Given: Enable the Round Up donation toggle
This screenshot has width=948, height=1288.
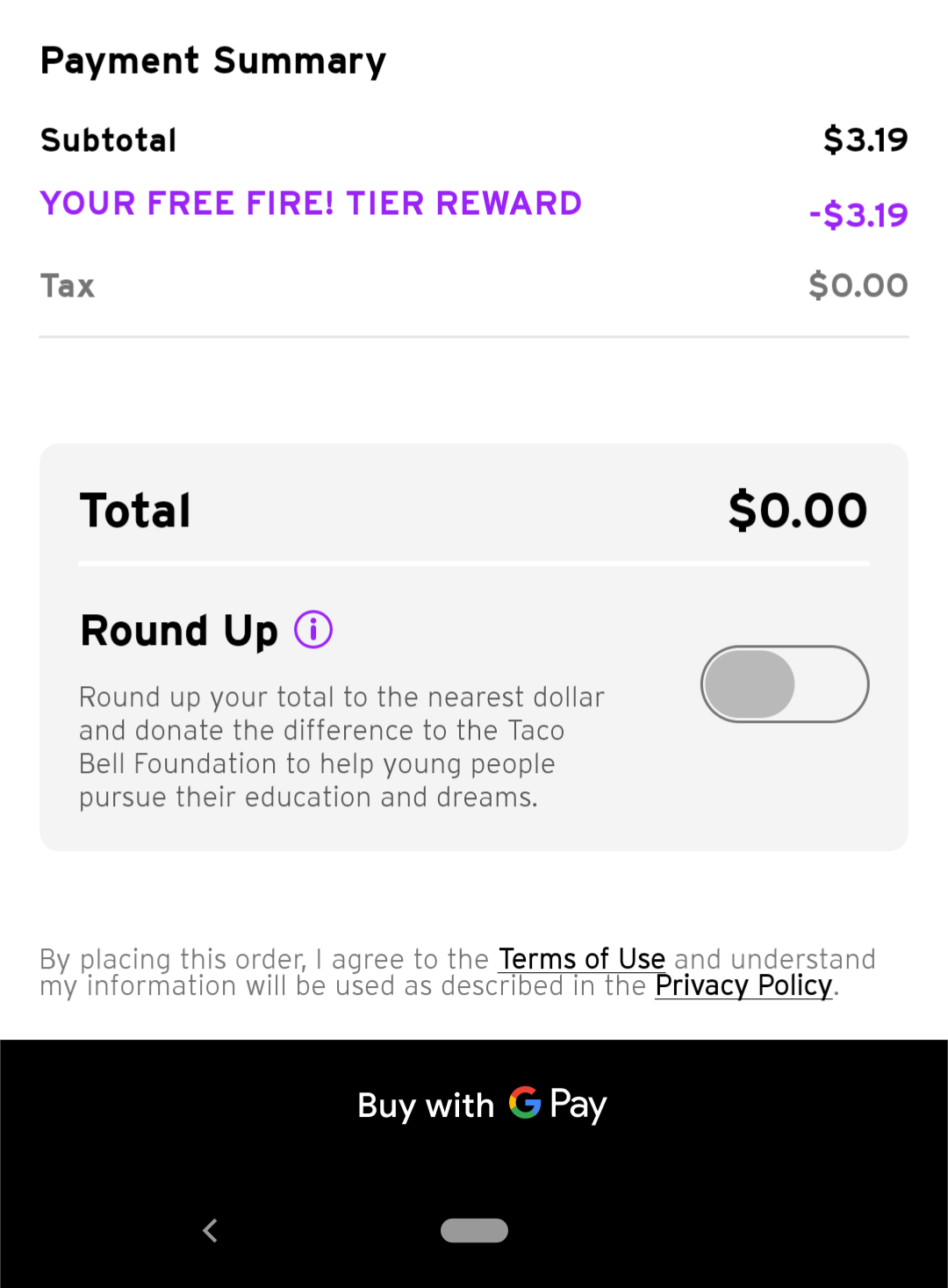Looking at the screenshot, I should click(x=784, y=684).
